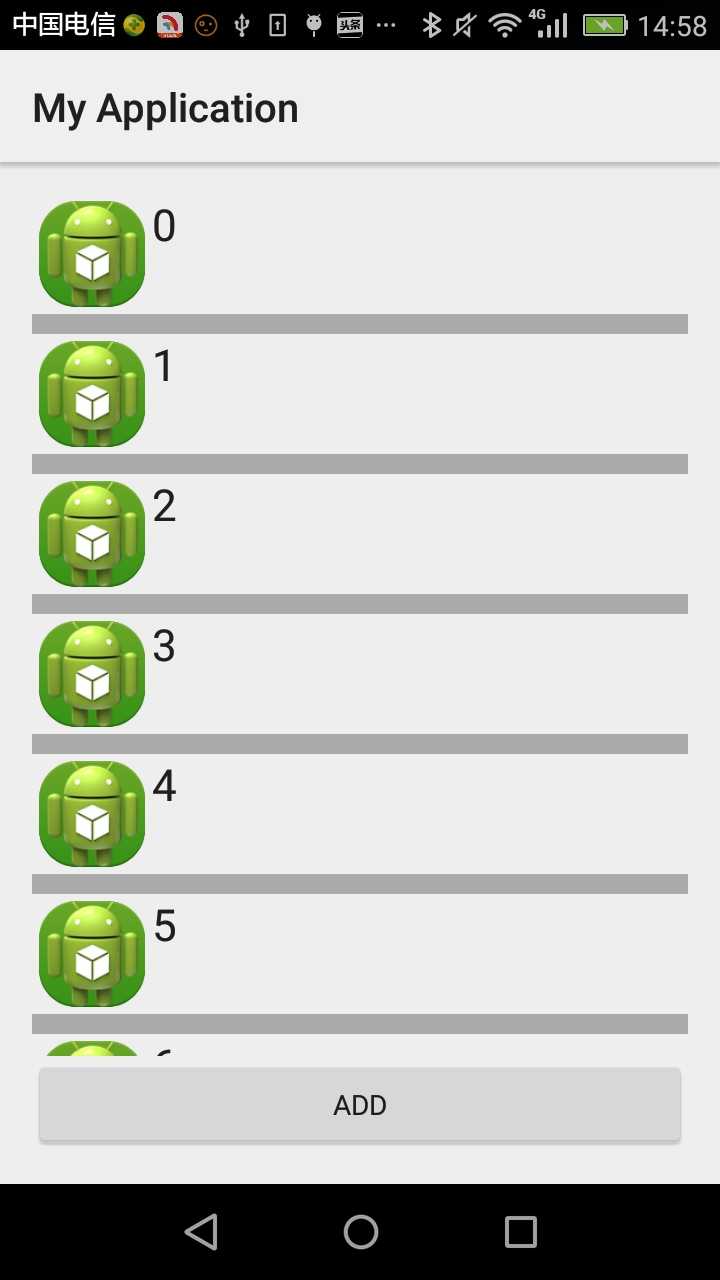Select the row labeled 5
Screen dimensions: 720x1280
[360, 953]
